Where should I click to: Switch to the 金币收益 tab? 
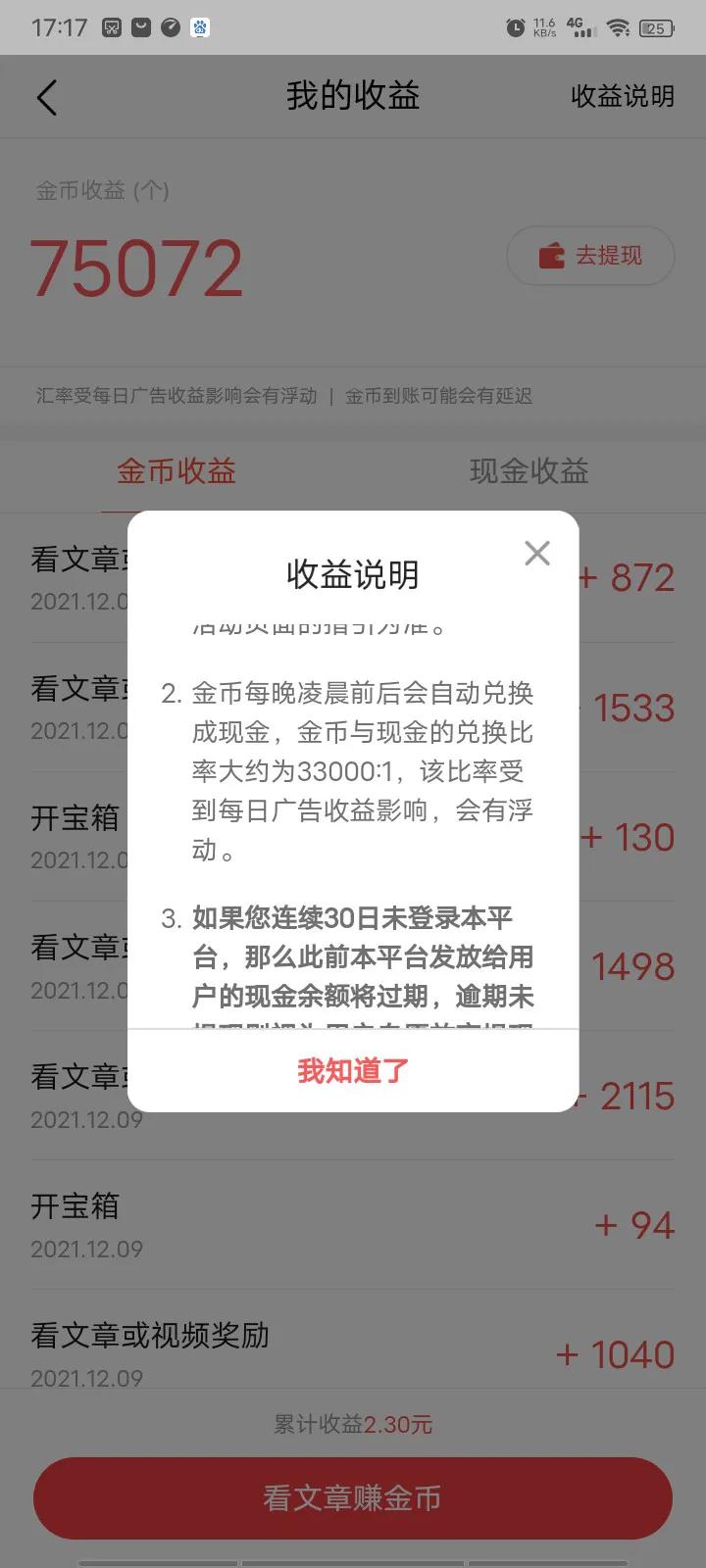click(176, 471)
